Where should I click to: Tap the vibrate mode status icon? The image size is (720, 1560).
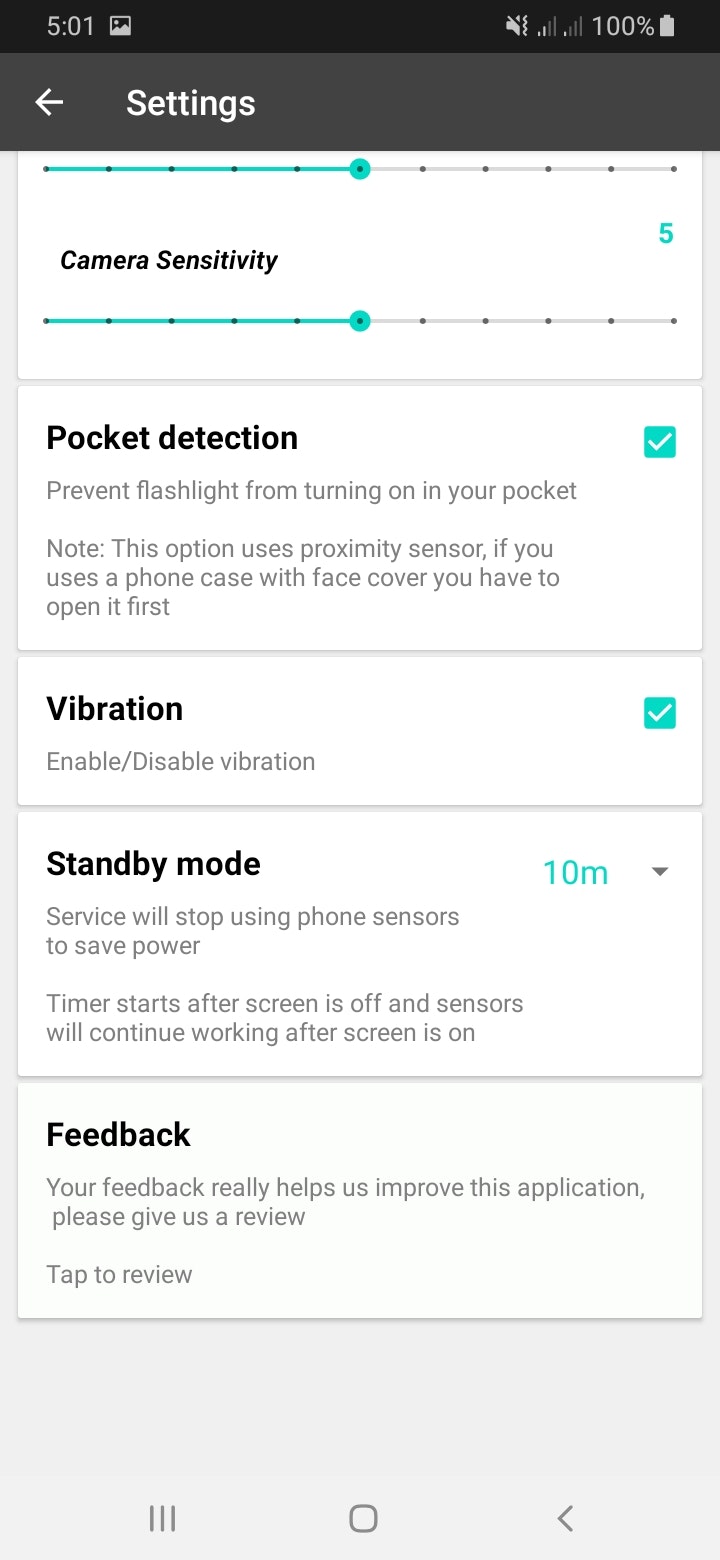pos(516,26)
